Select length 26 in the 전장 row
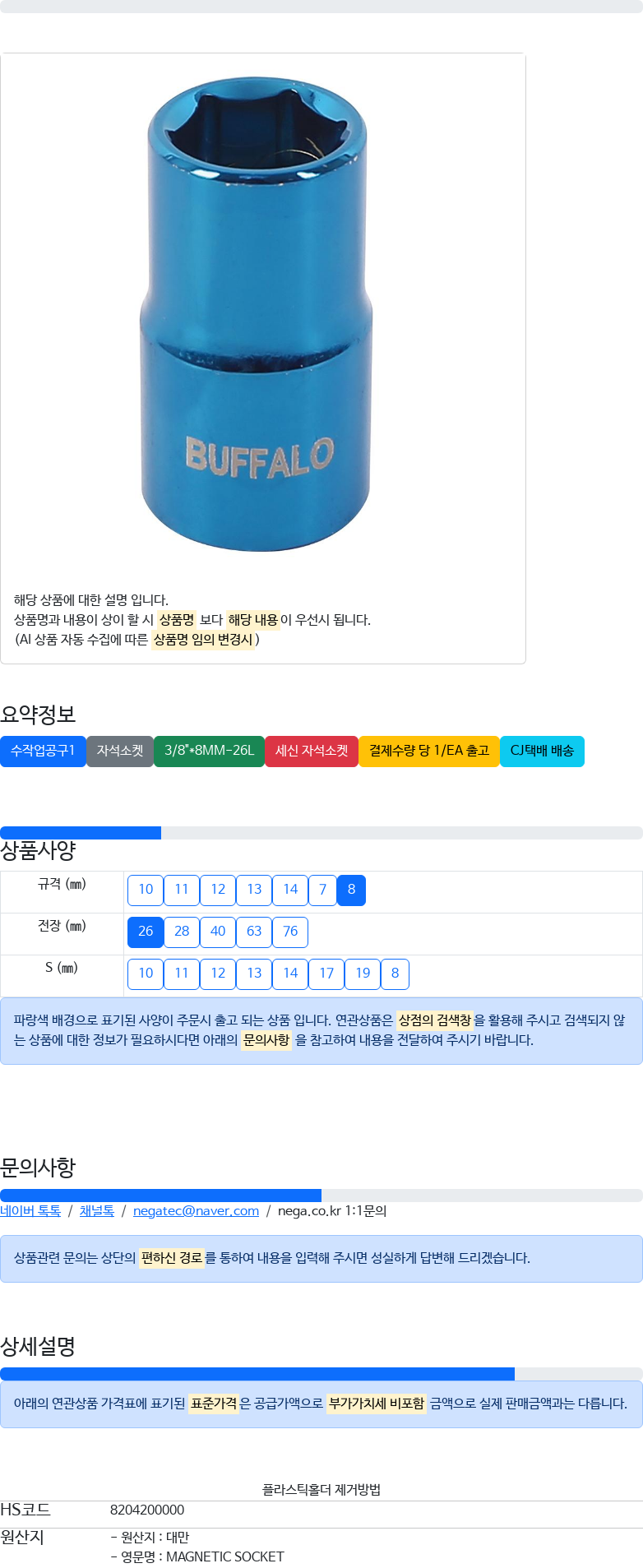This screenshot has height=1568, width=643. point(146,932)
